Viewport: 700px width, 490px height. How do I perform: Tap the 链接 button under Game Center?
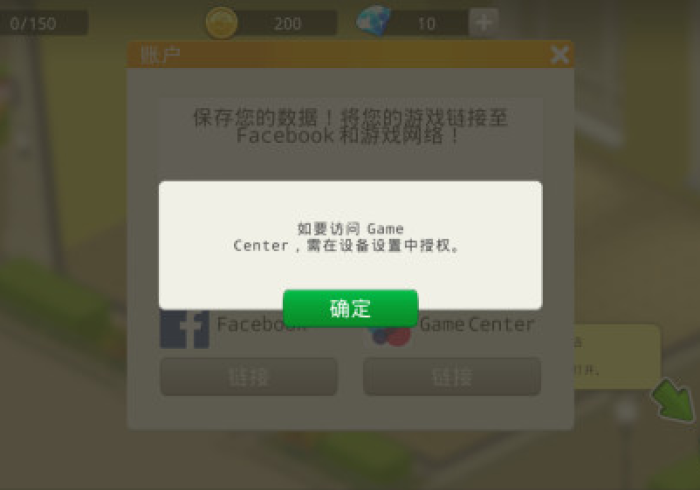452,377
